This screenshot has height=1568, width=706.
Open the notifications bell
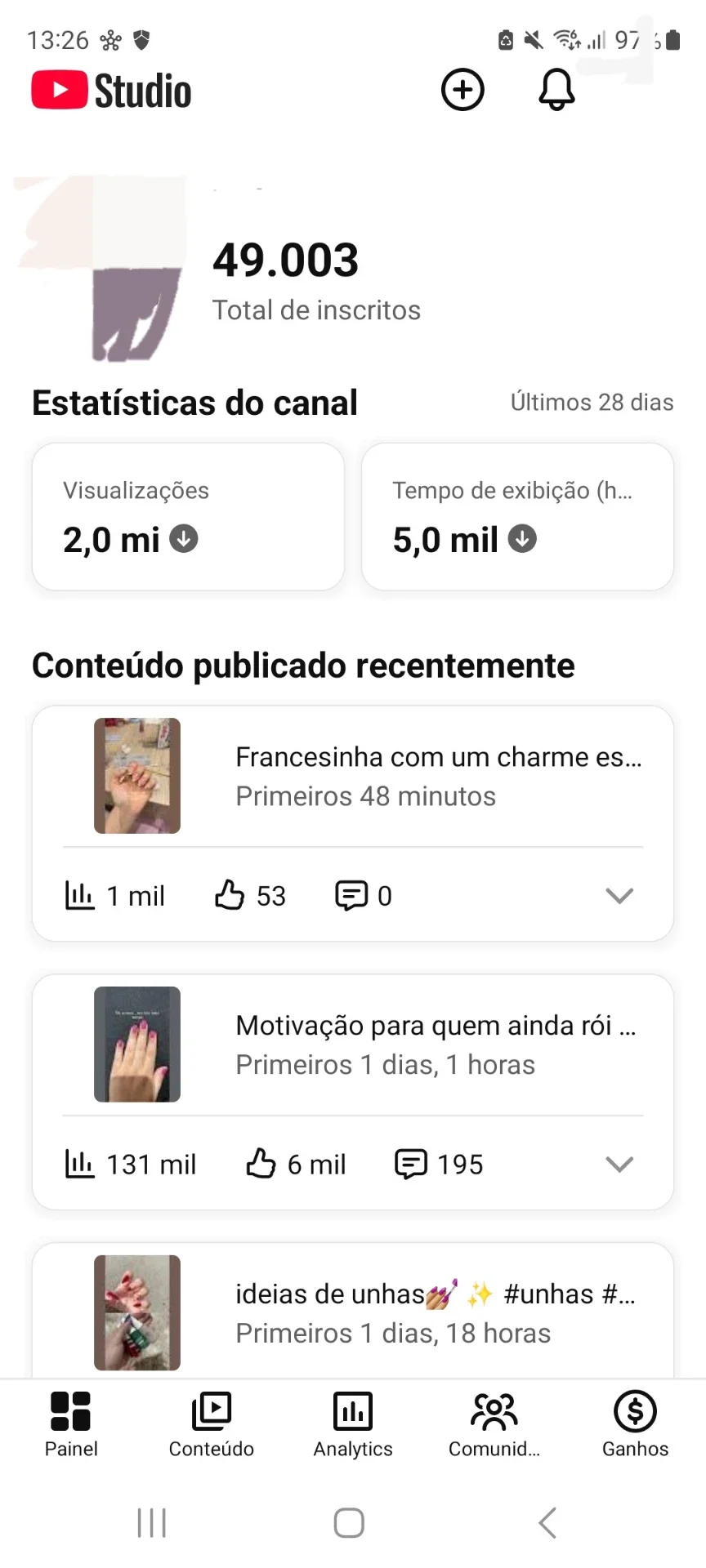coord(556,90)
